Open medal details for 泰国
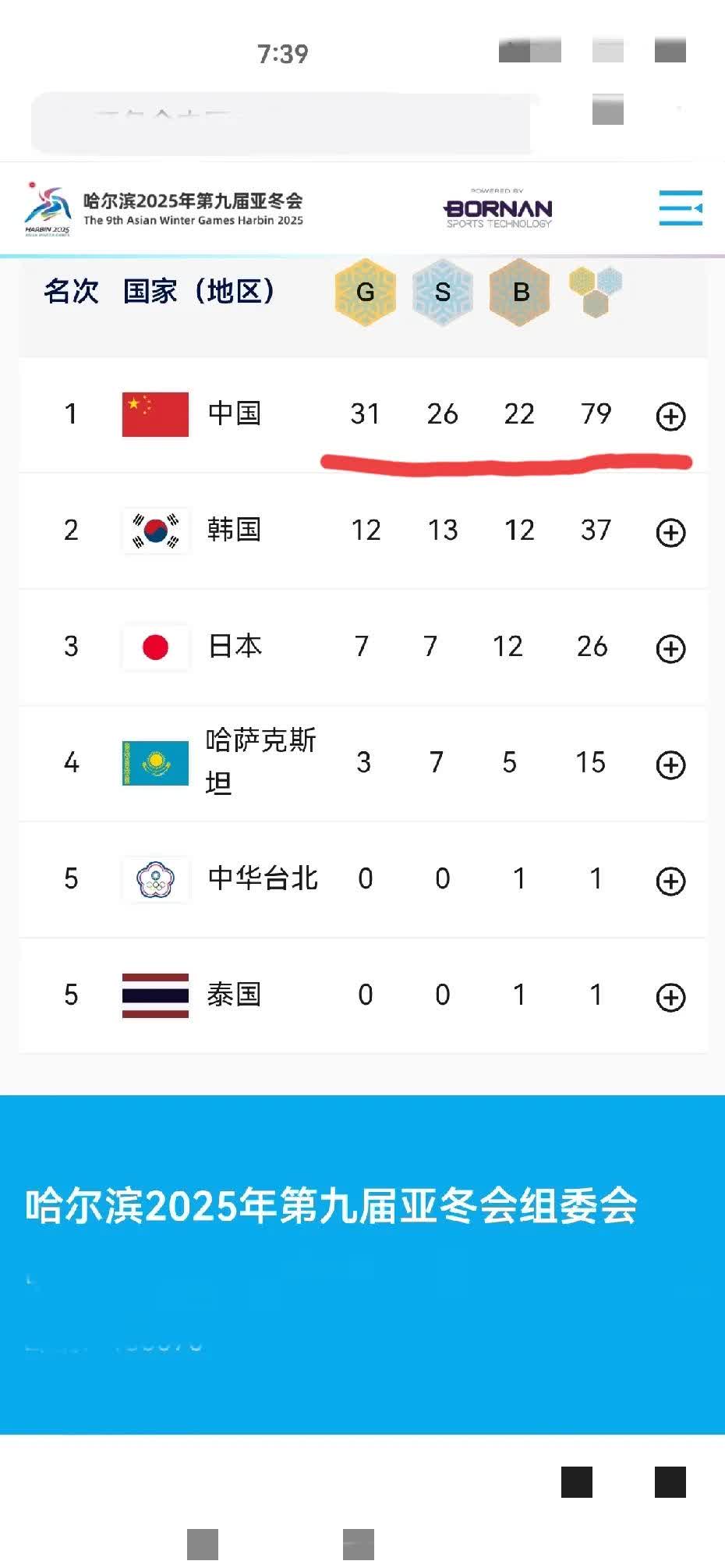Image resolution: width=725 pixels, height=1568 pixels. [670, 997]
